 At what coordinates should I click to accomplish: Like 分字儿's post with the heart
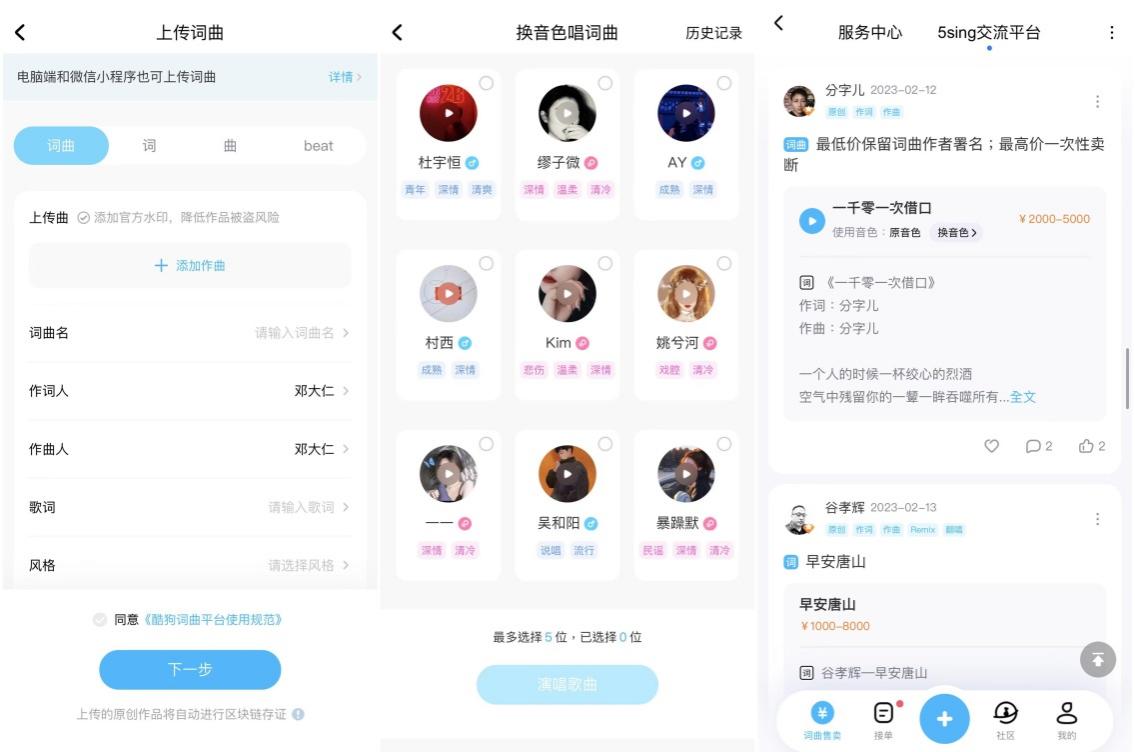991,446
